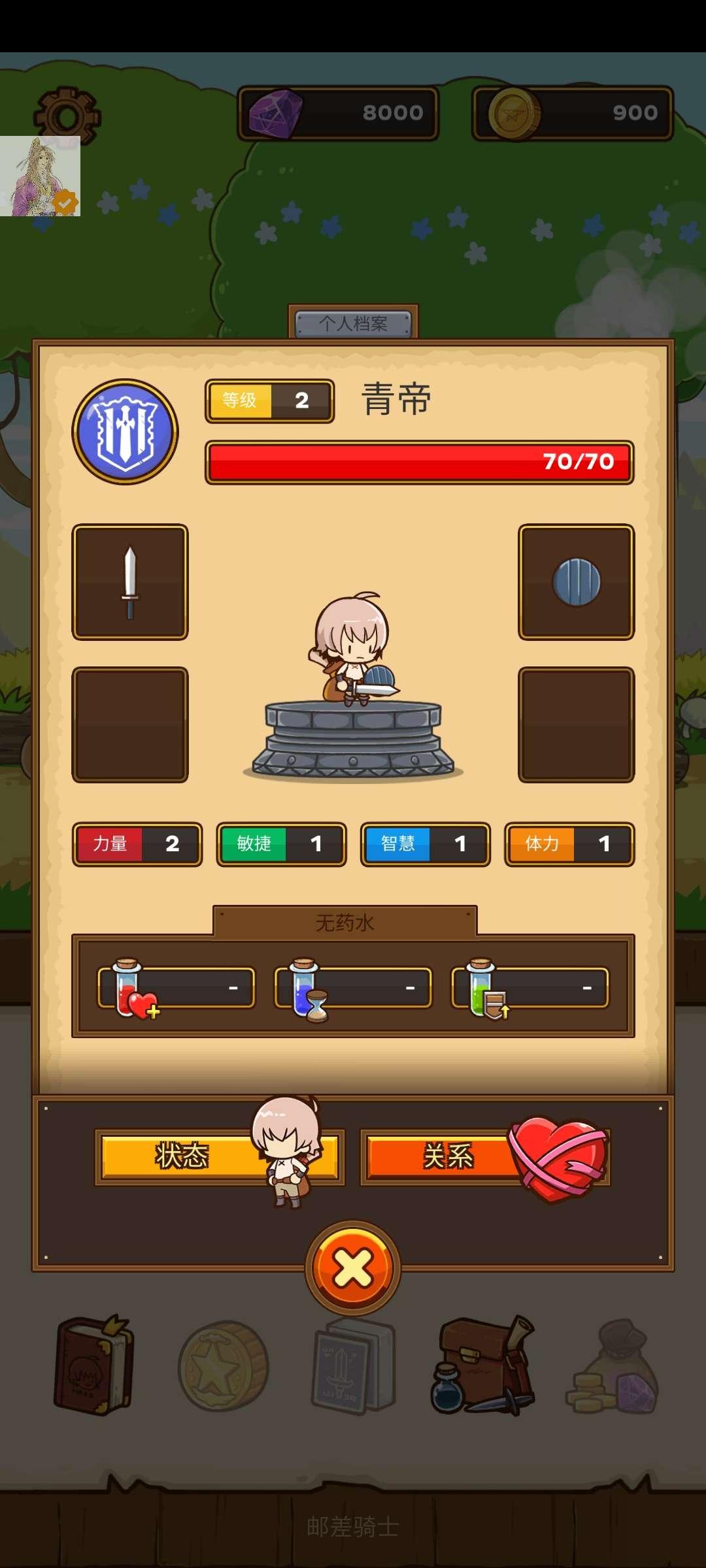Tap the ribbon-wrapped heart icon

(x=559, y=1156)
